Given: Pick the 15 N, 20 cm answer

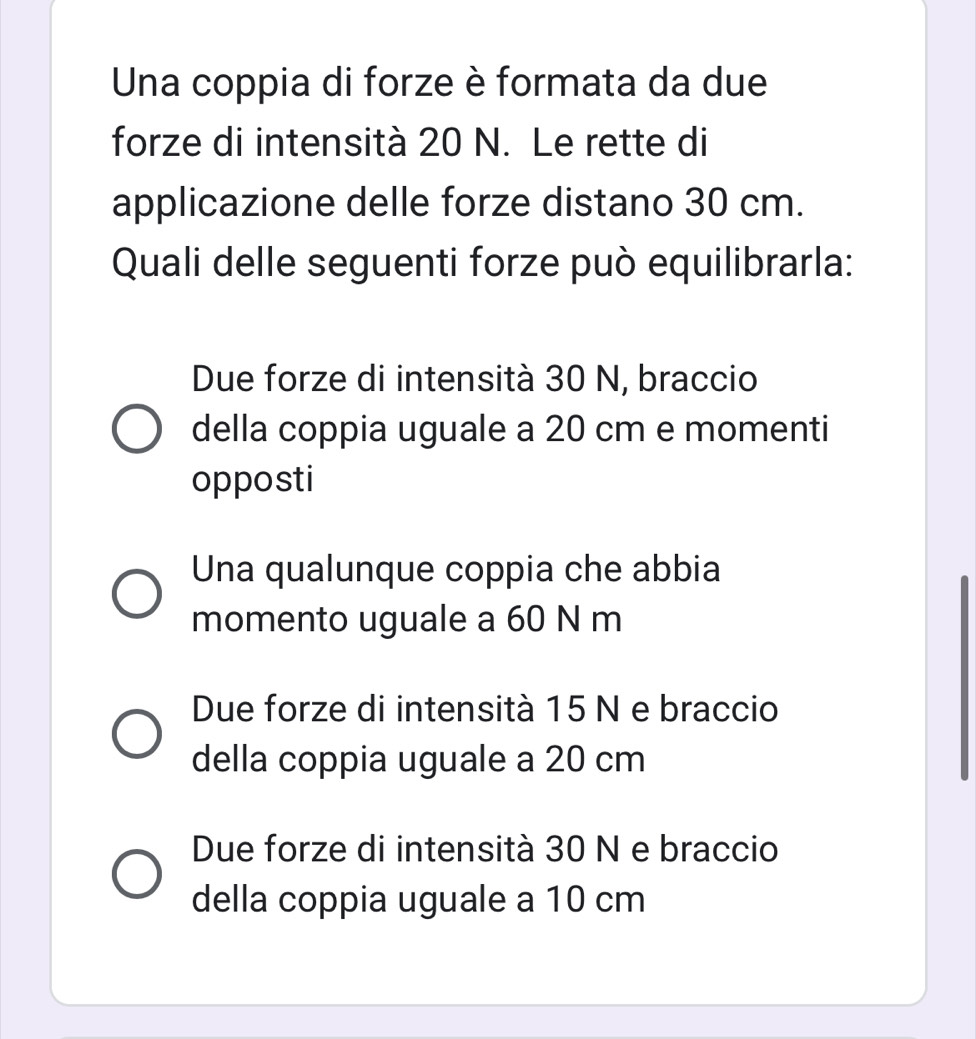Looking at the screenshot, I should [134, 735].
